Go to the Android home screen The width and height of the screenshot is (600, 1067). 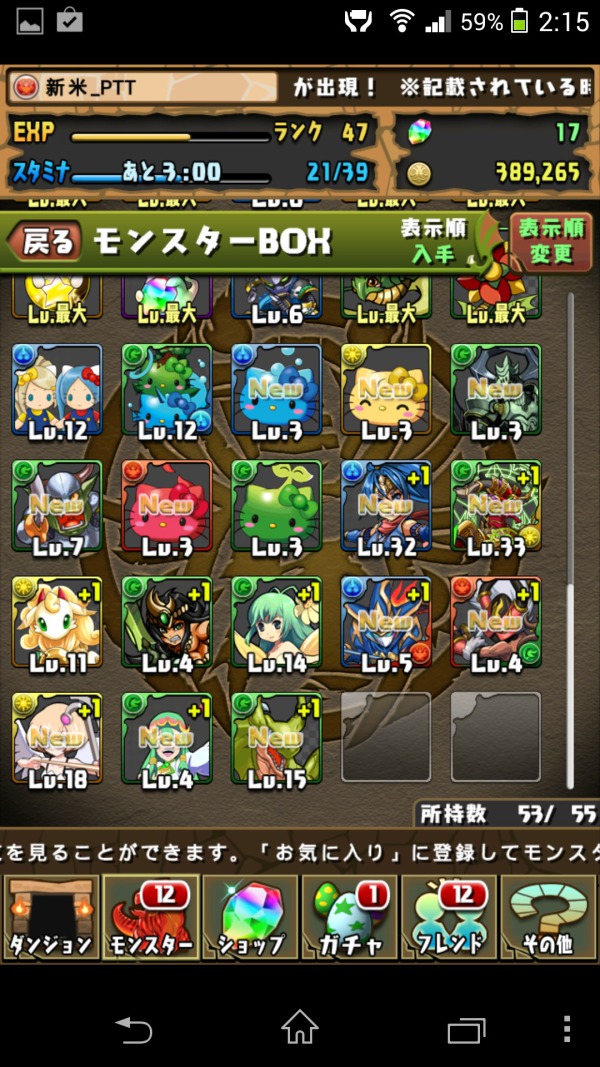point(299,1027)
